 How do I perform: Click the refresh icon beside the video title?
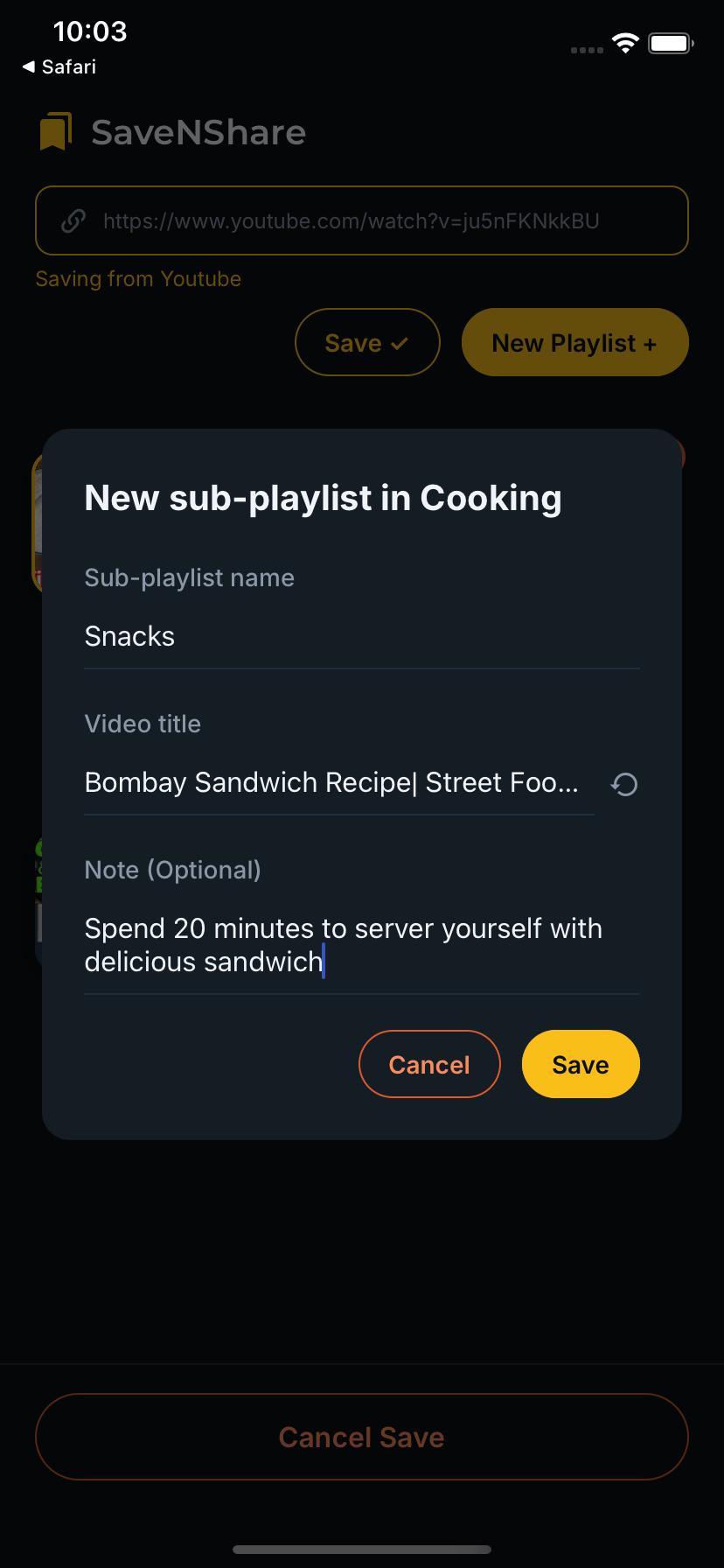pos(623,784)
